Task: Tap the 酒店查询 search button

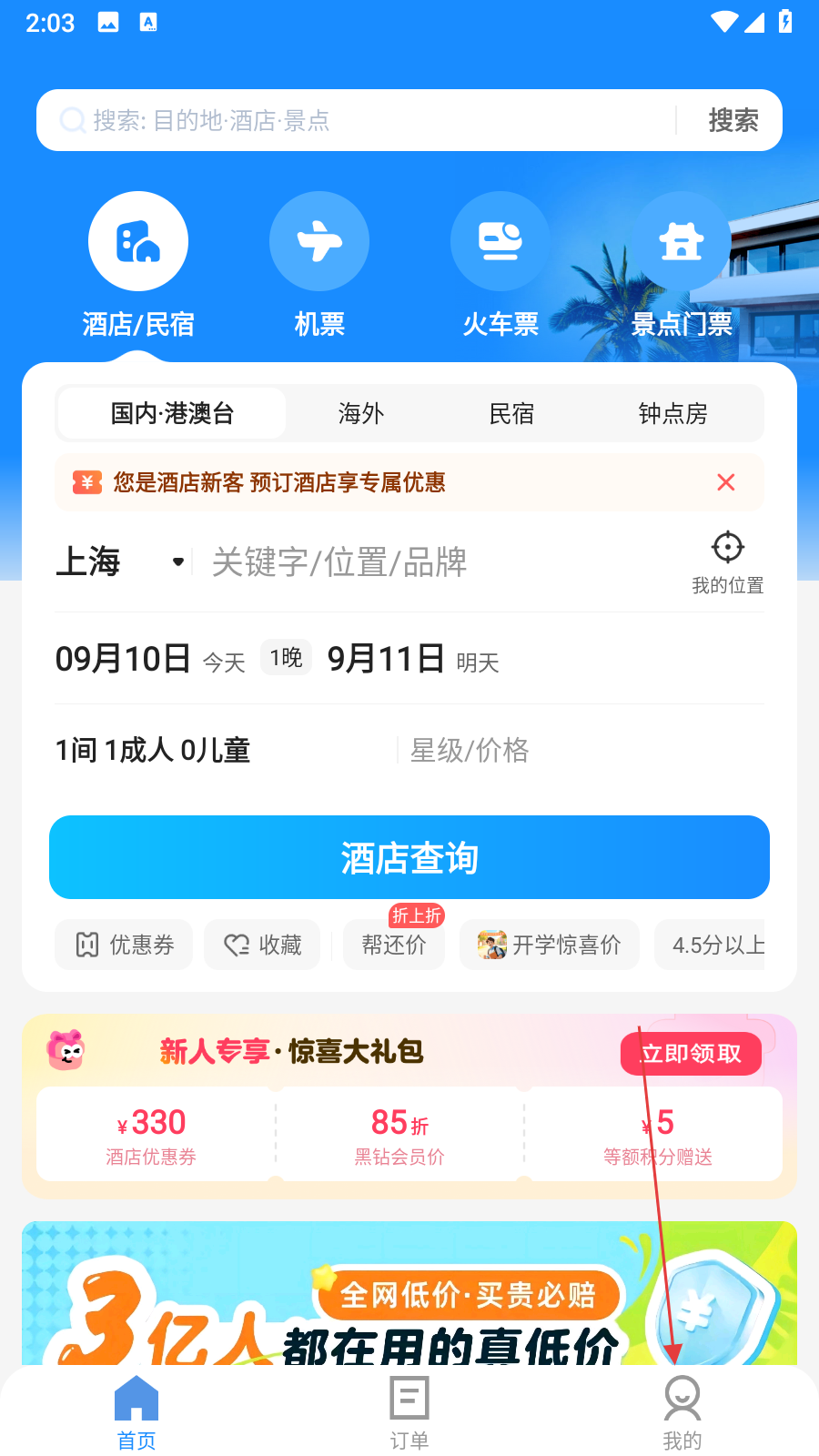Action: (x=409, y=857)
